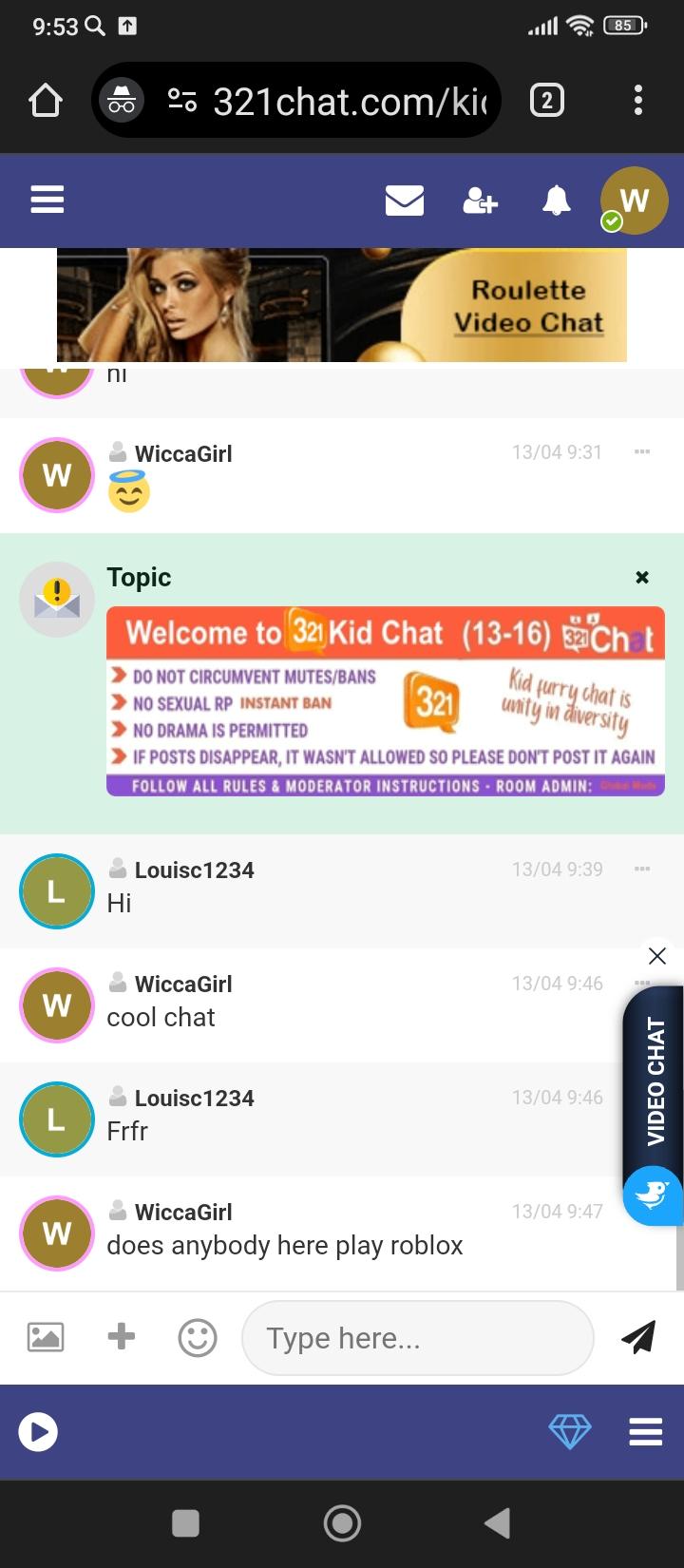Screen dimensions: 684x1568
Task: Send the message with paper plane
Action: (x=638, y=1337)
